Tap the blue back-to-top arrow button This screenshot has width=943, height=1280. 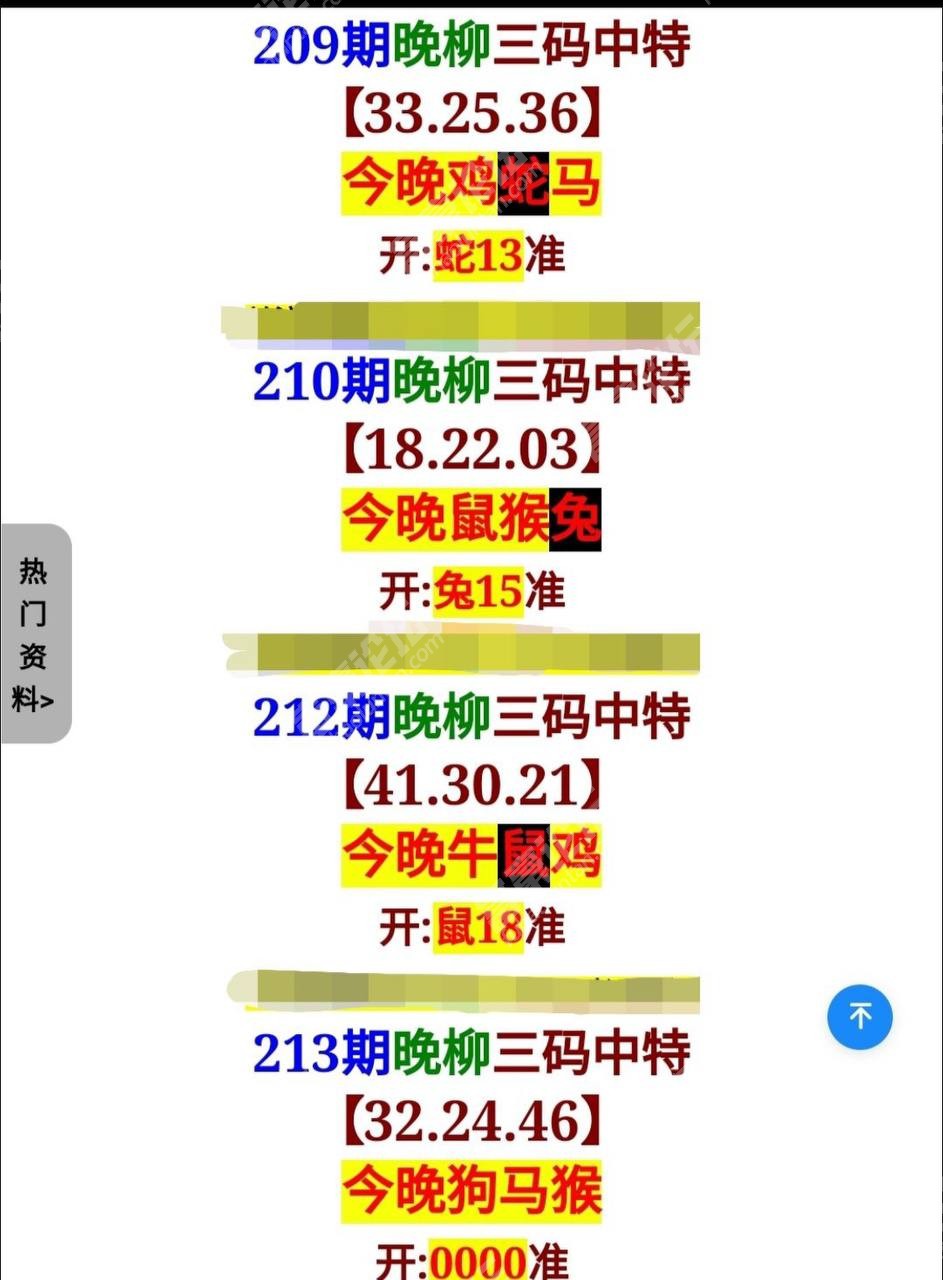[859, 1016]
